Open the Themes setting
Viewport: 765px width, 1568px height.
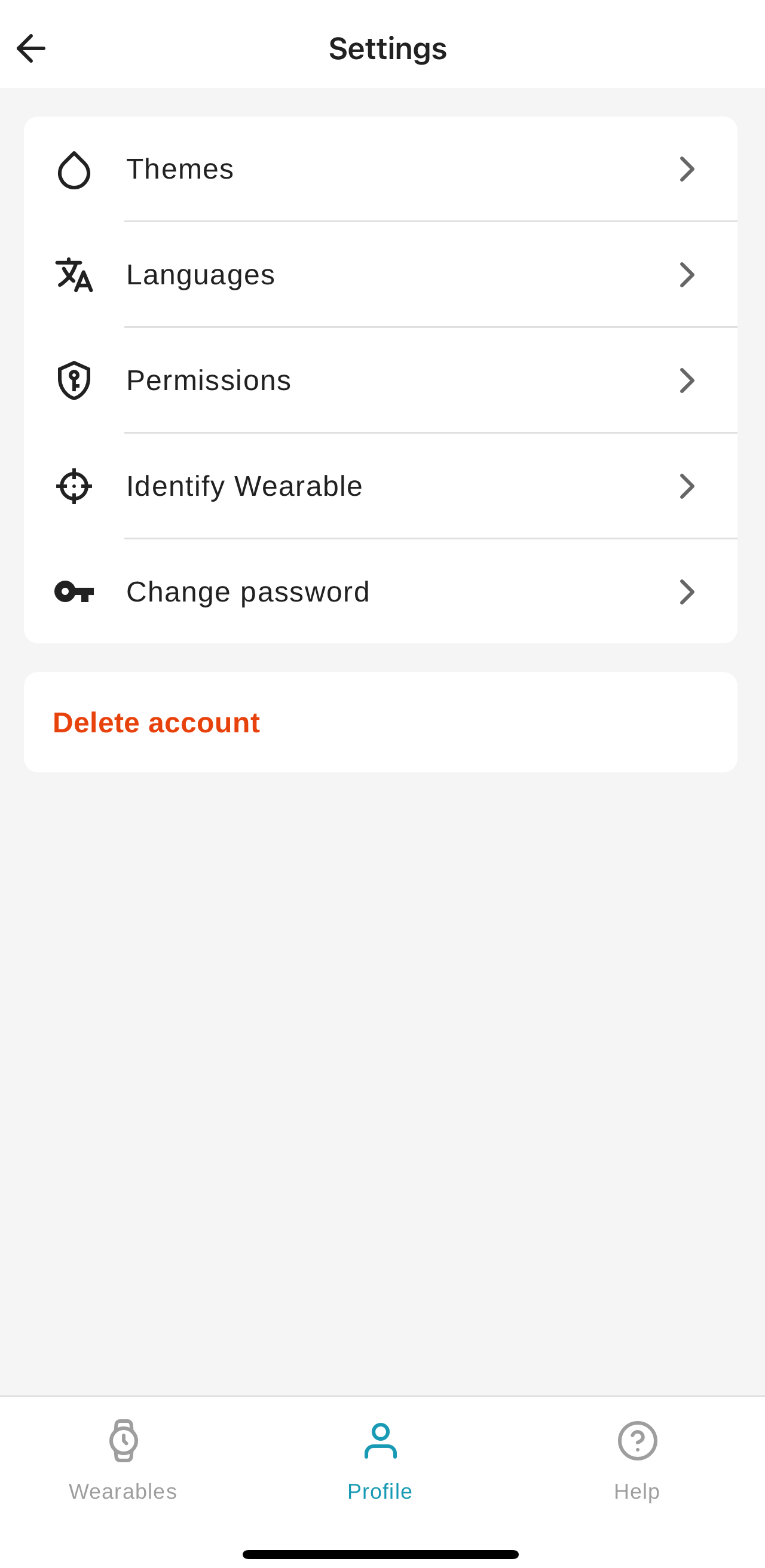point(380,169)
